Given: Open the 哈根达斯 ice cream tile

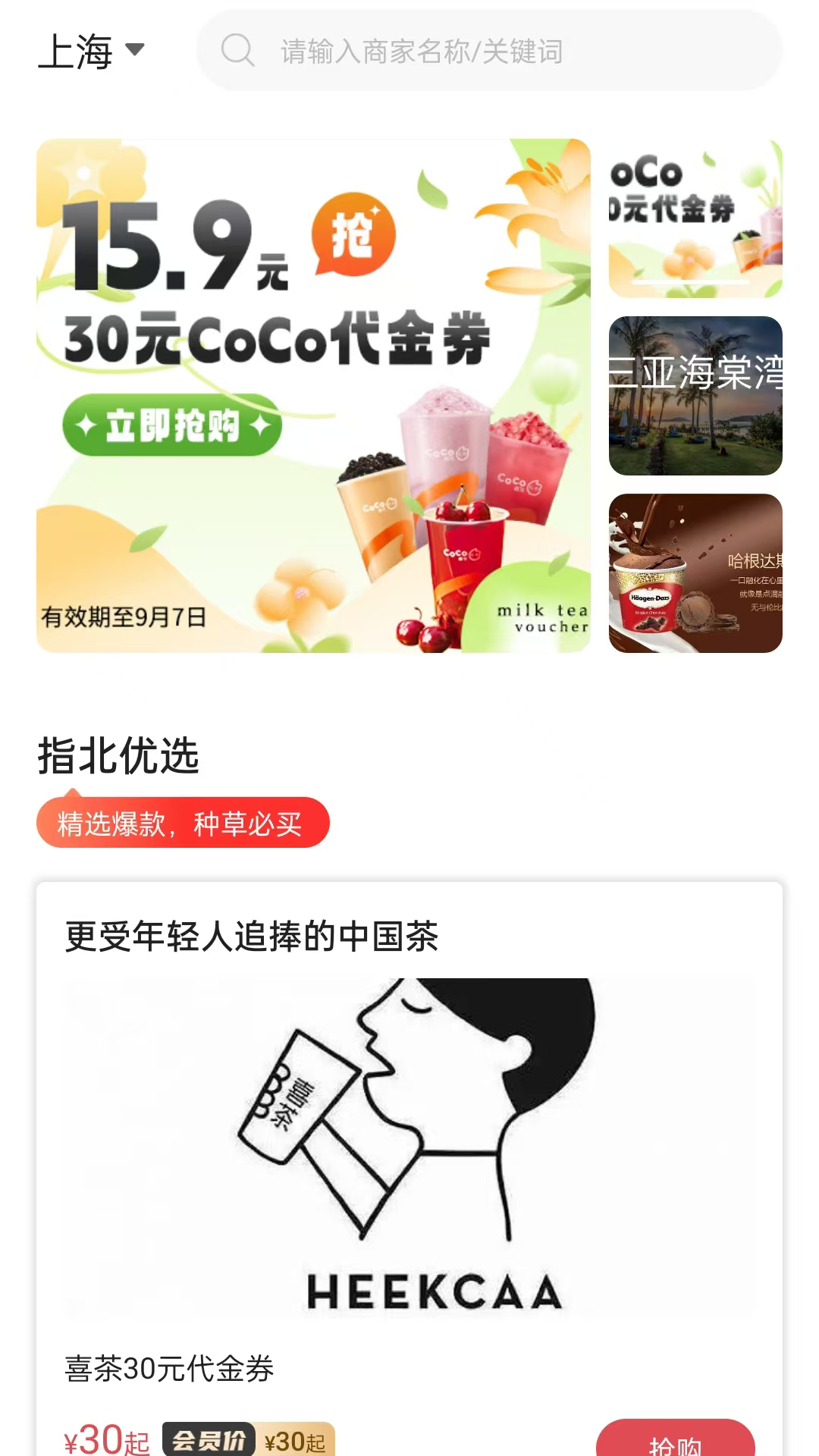Looking at the screenshot, I should click(x=695, y=573).
